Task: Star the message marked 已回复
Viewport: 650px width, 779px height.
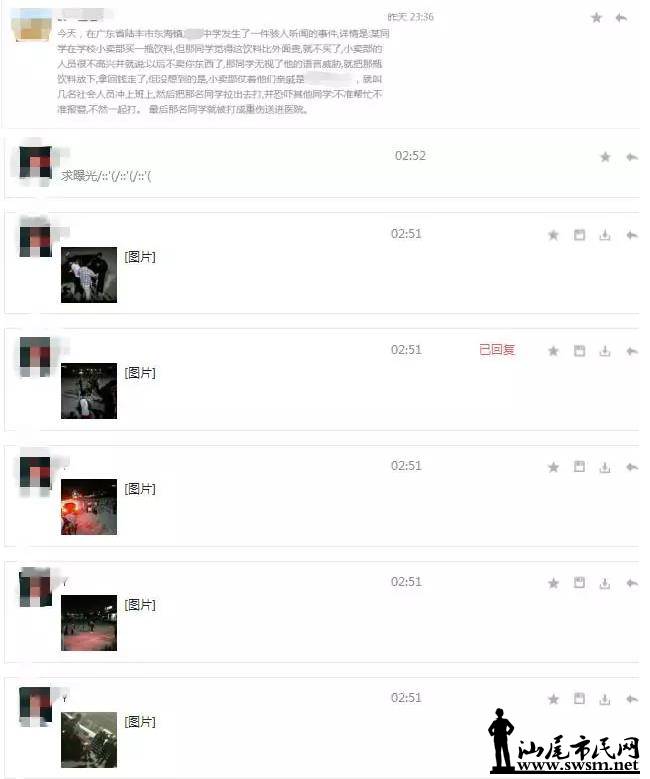Action: [x=553, y=351]
